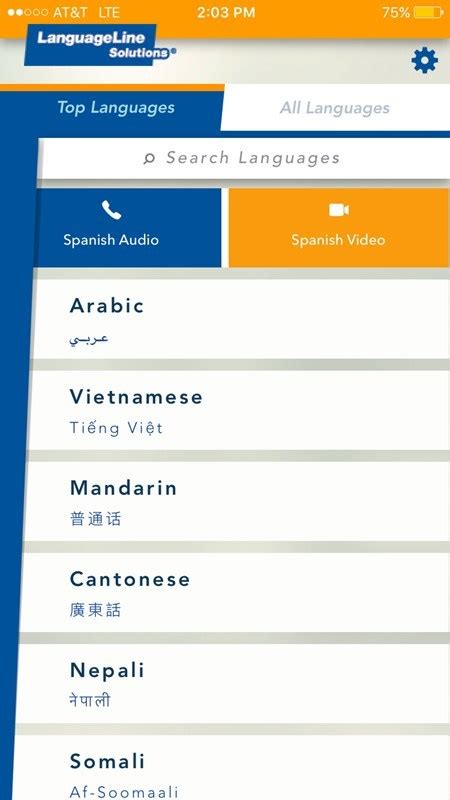Start a Spanish Audio call

(x=129, y=228)
